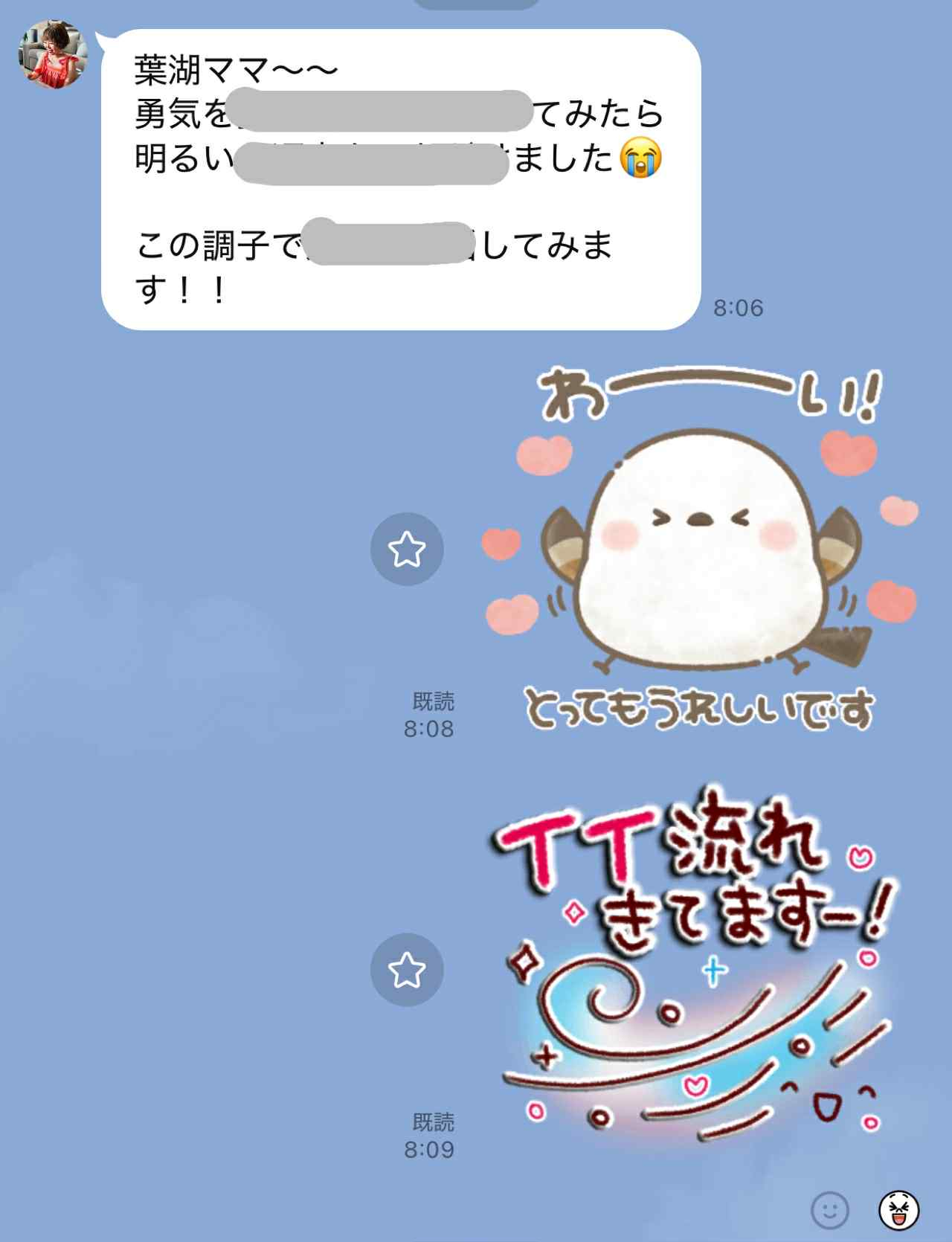Open the smiley emoji picker
Screen dimensions: 952x1242
click(829, 1210)
